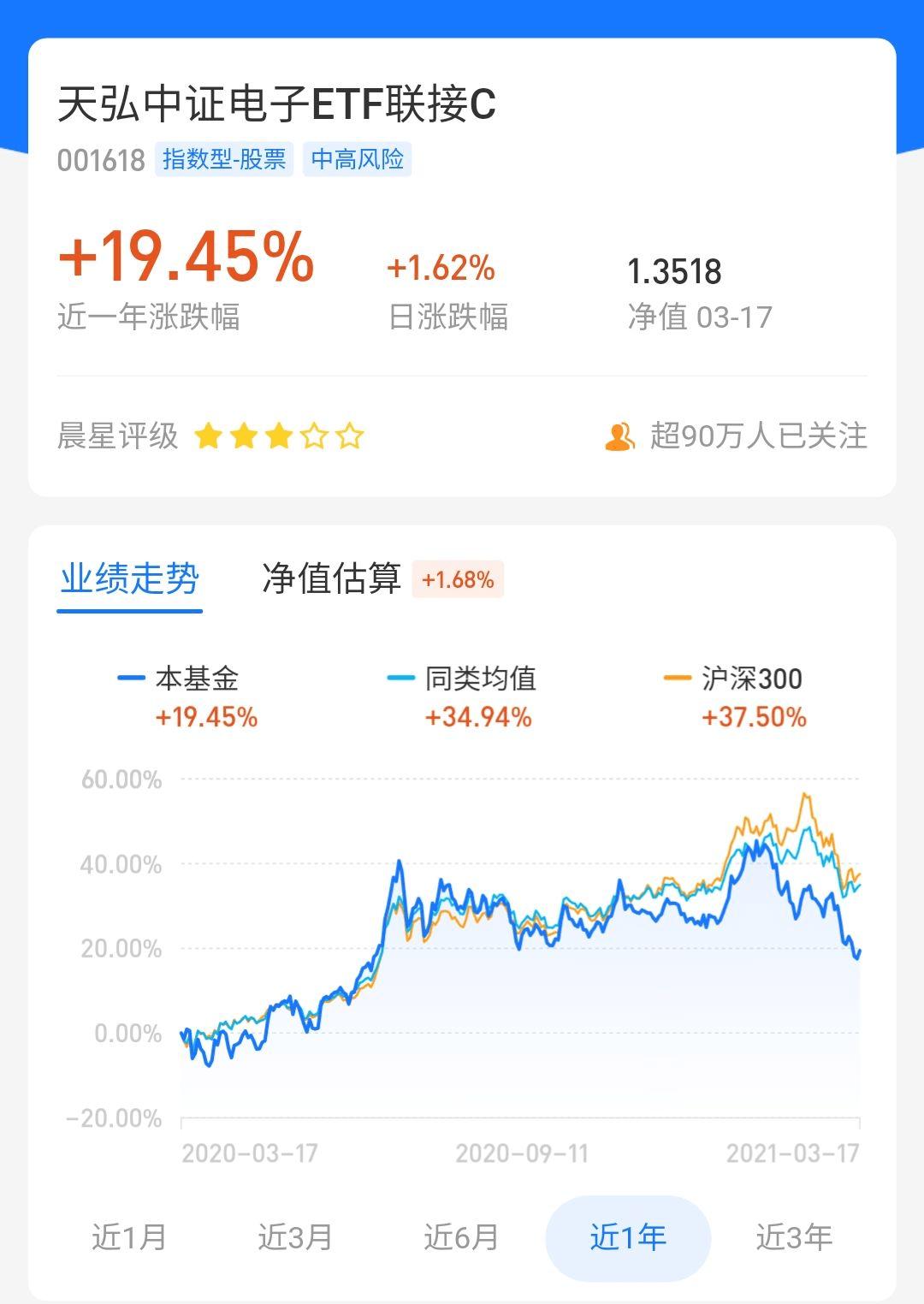Click the orange 沪深300 legend line marker
The width and height of the screenshot is (924, 1304).
pos(677,675)
